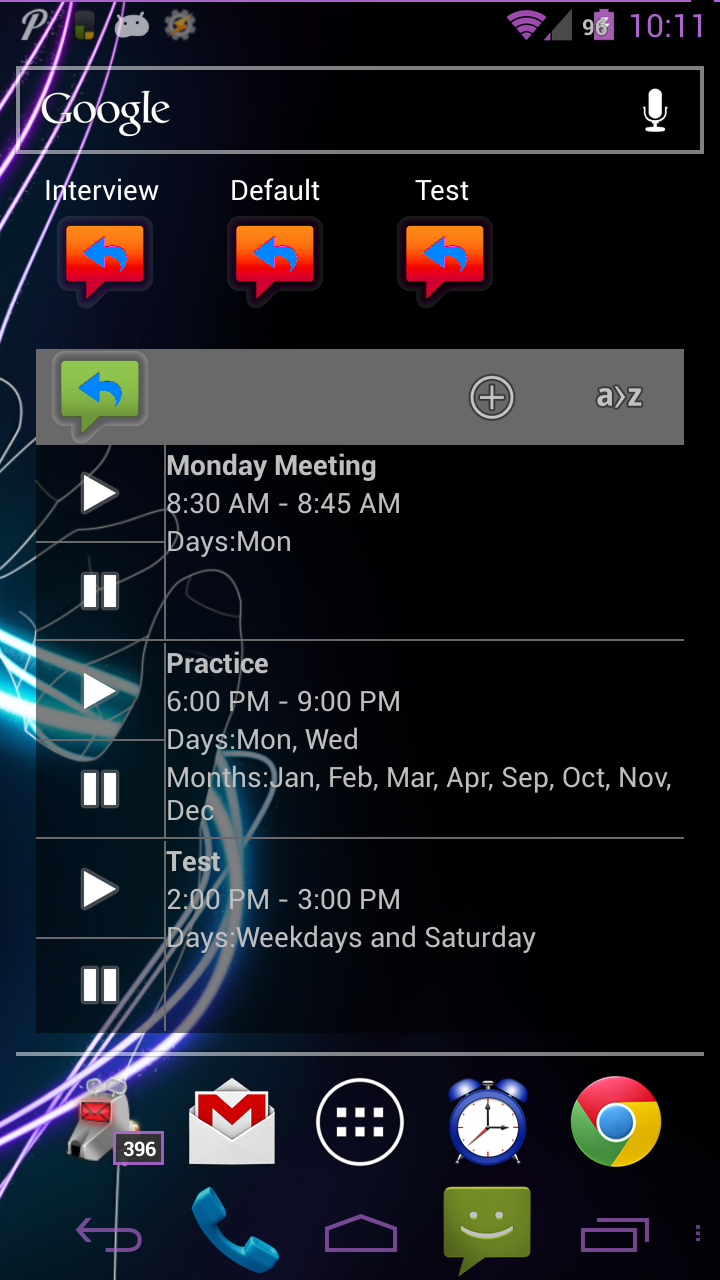The image size is (720, 1280).
Task: Pause the Test 2:00 PM entry
Action: pos(100,985)
